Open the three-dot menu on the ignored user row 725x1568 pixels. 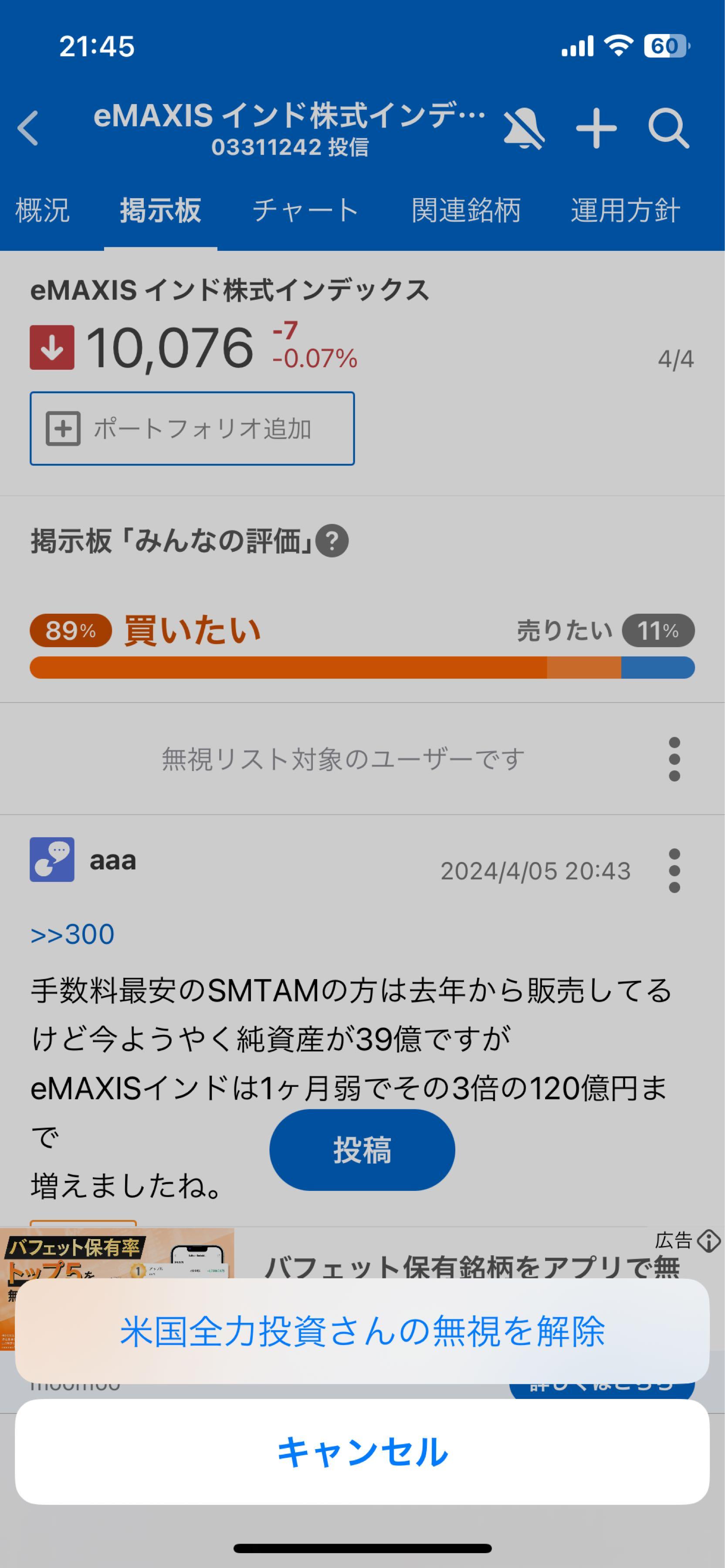[x=674, y=759]
